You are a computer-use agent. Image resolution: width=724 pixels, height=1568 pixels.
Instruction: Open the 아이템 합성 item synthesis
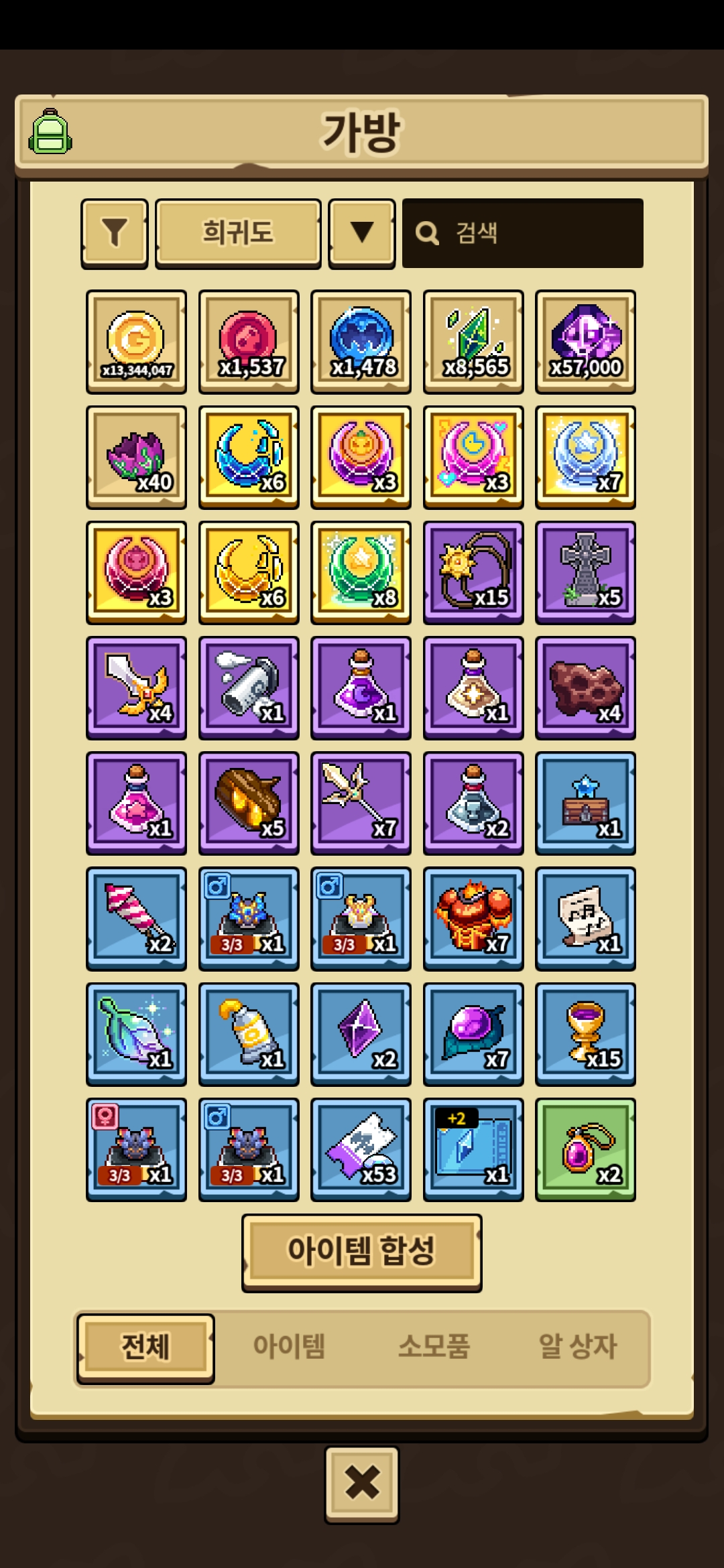pos(362,1252)
